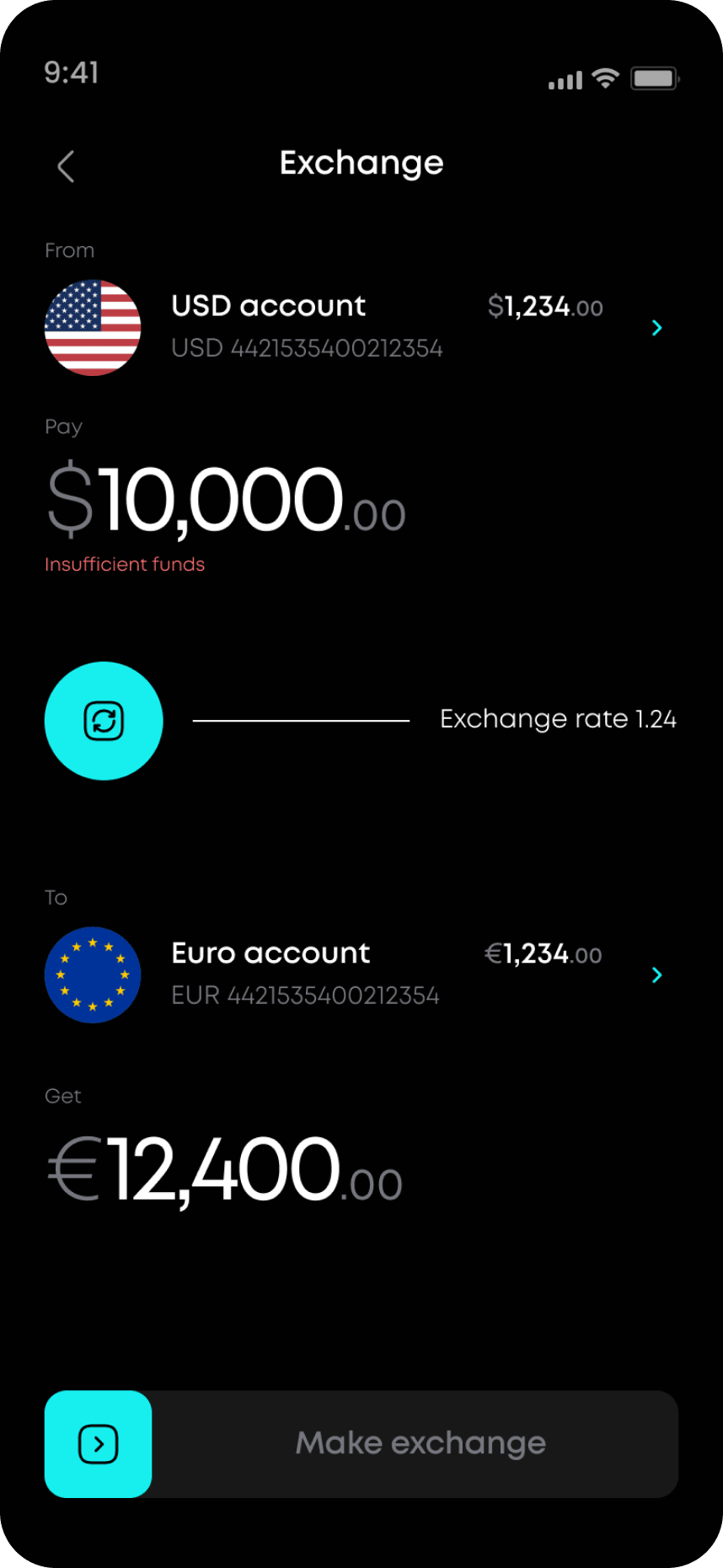The image size is (723, 1568).
Task: Edit the $10,000.00 pay amount
Action: pos(226,501)
